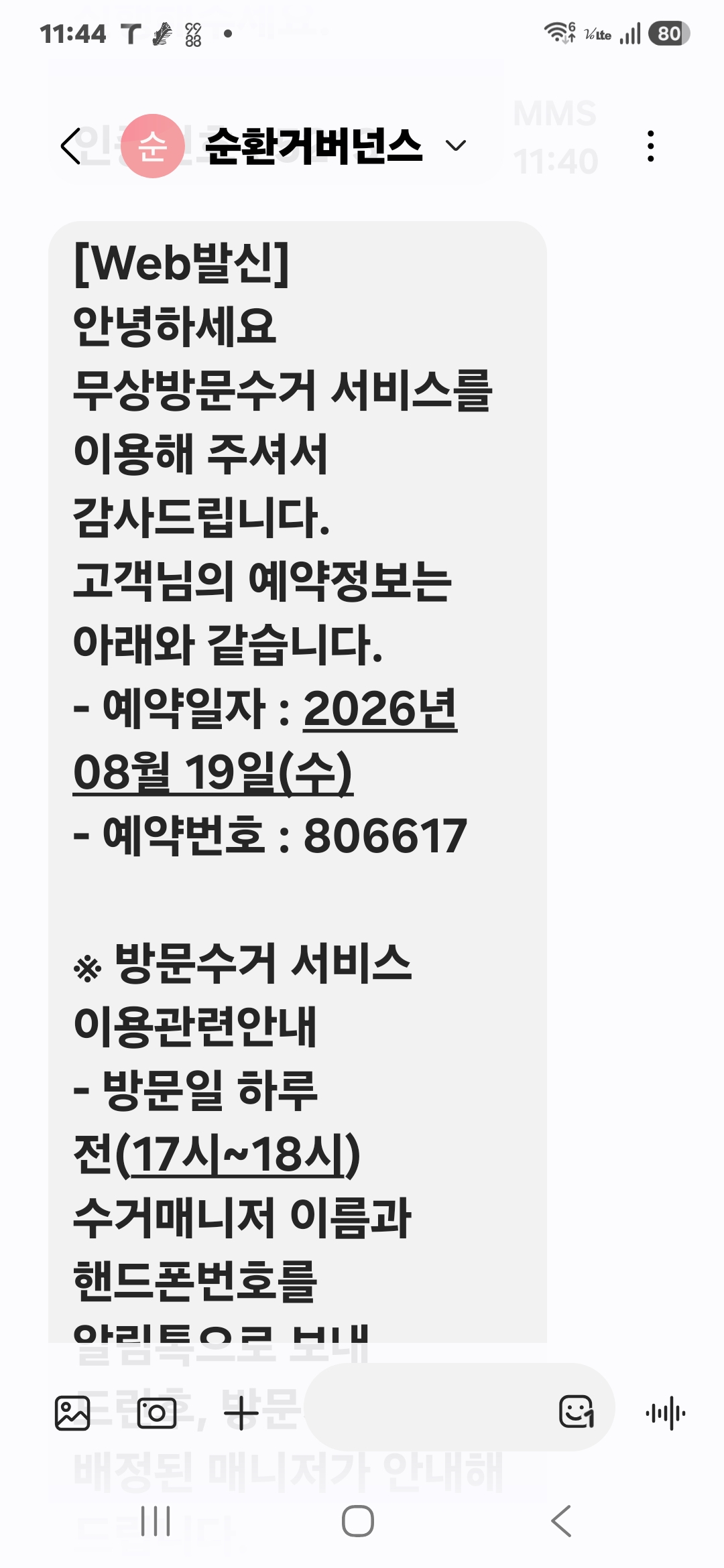This screenshot has height=1568, width=724.
Task: Open the gallery image attachment icon
Action: coord(72,1413)
